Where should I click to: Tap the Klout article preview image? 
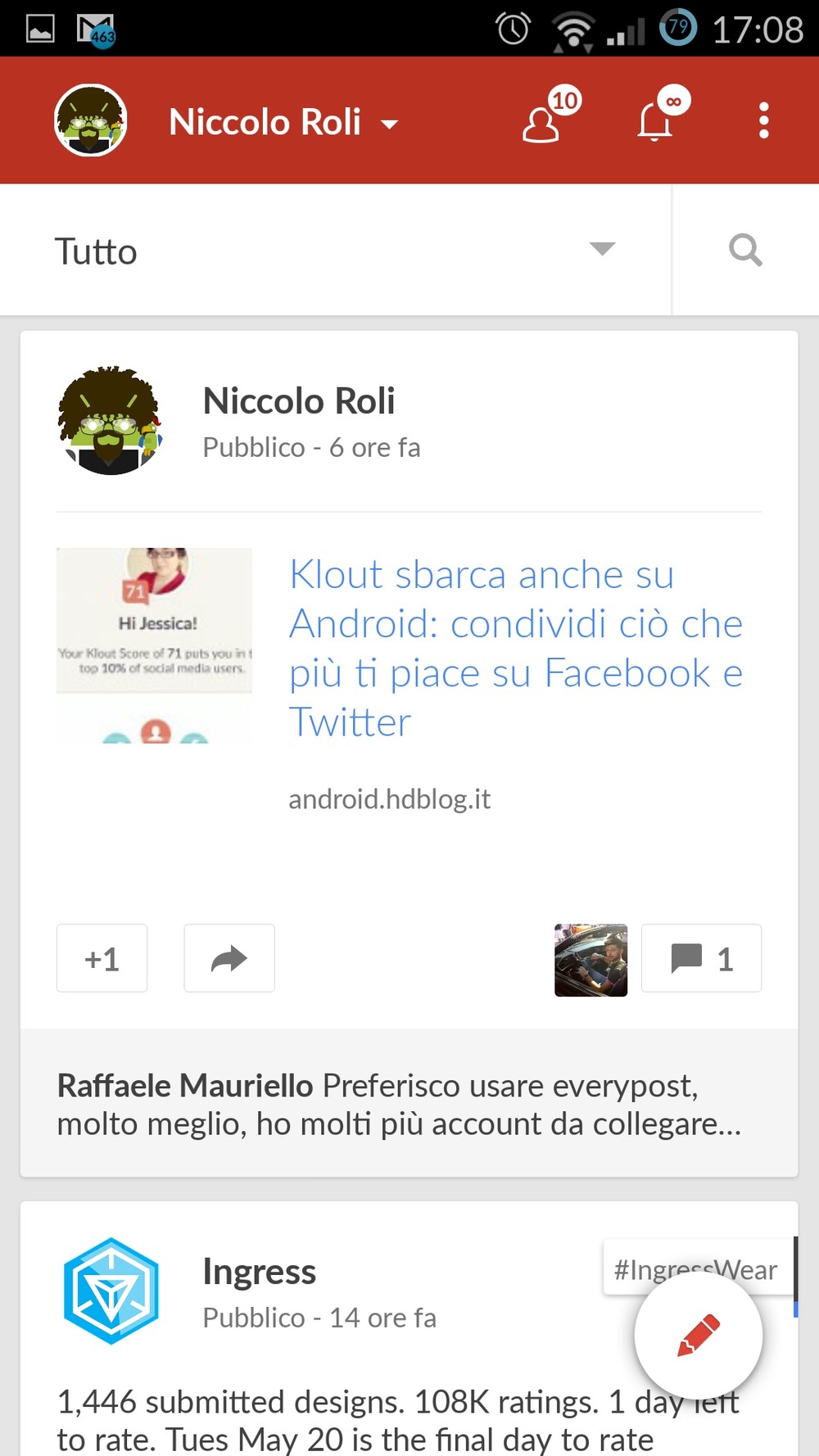(154, 645)
